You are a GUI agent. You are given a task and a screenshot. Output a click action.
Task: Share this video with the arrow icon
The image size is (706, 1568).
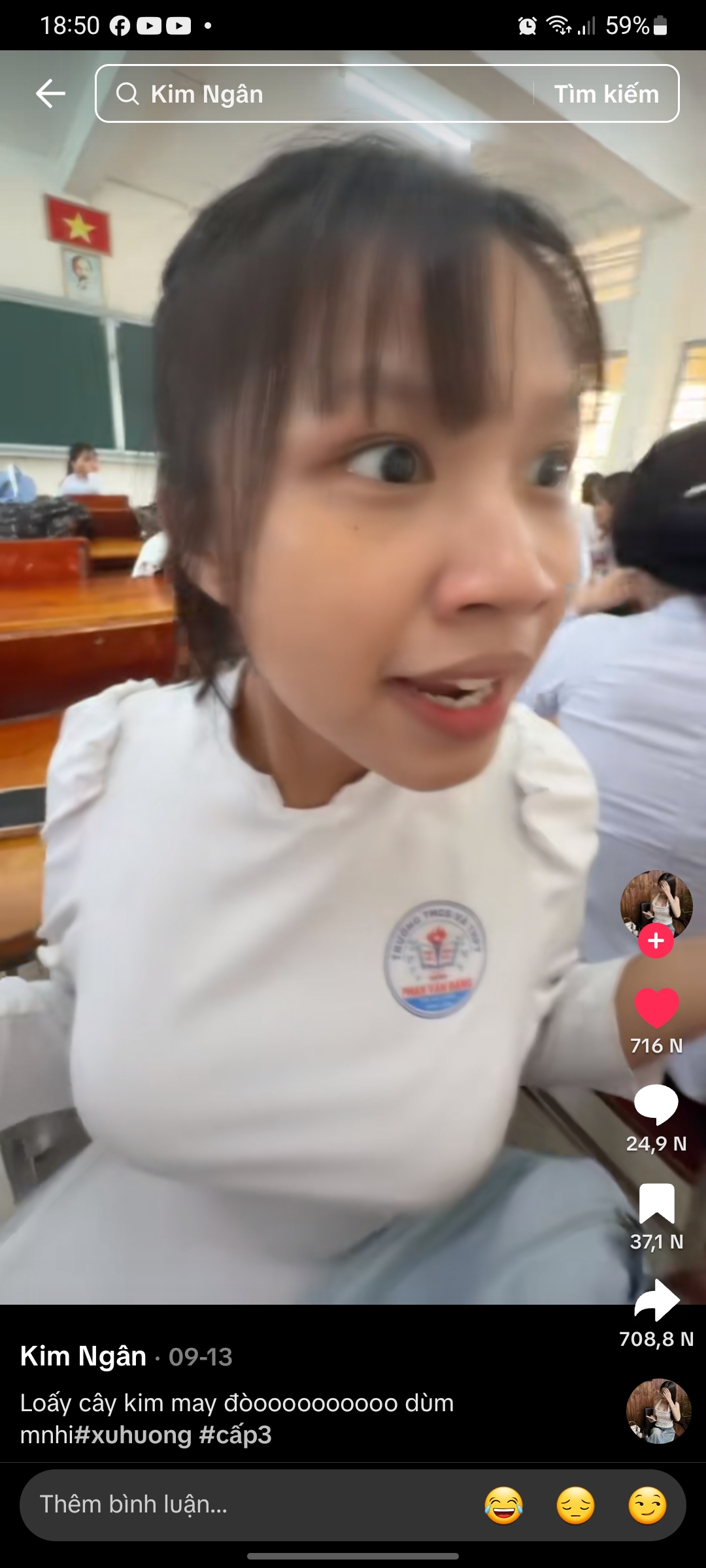coord(656,1301)
